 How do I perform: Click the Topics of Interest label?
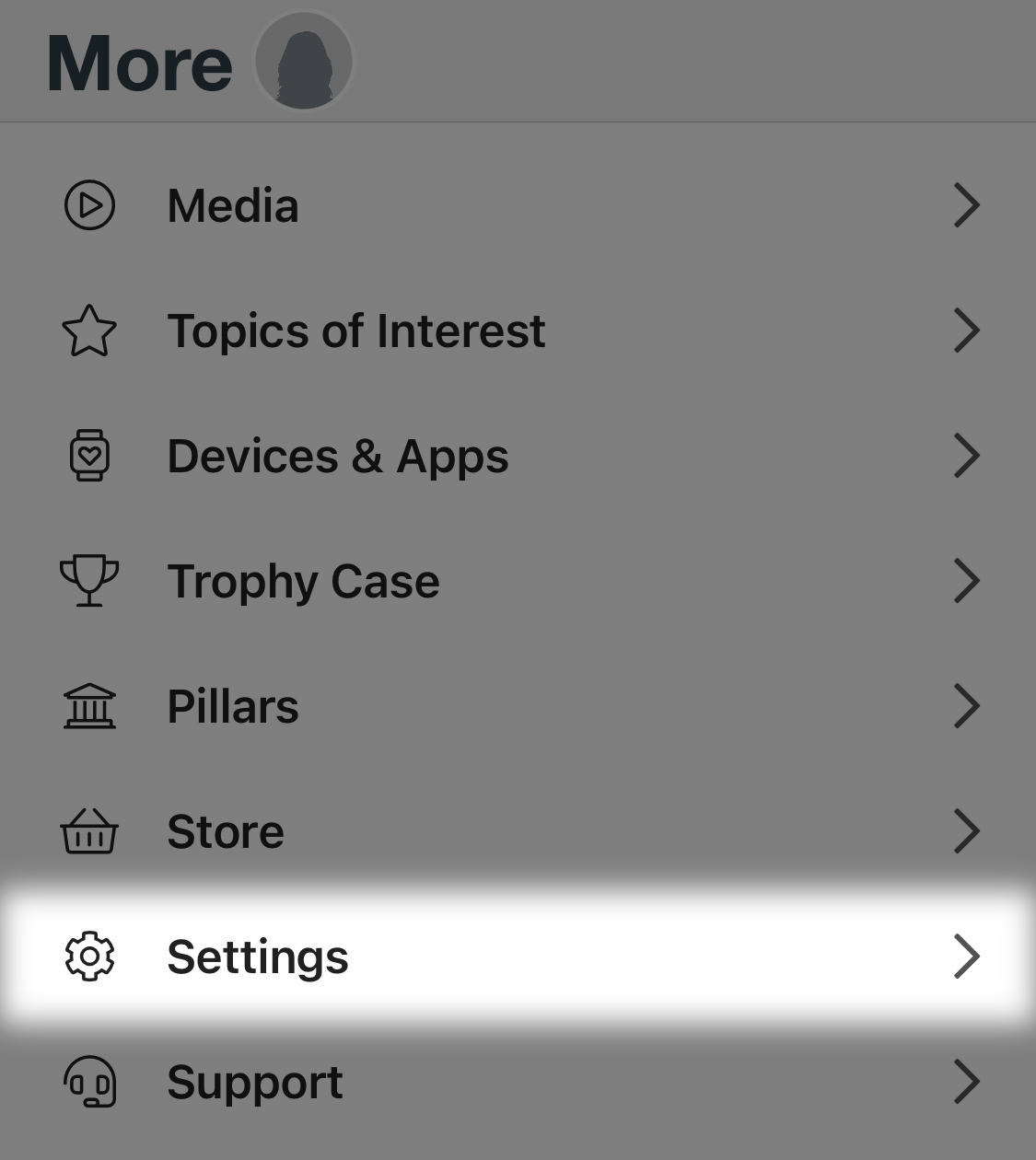click(x=356, y=331)
